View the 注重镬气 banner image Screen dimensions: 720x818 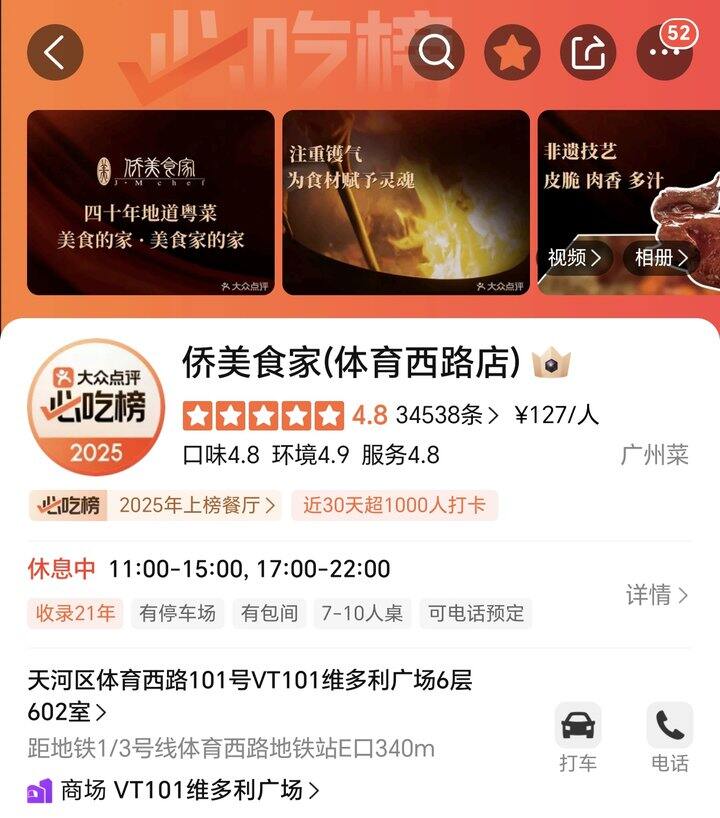[x=406, y=202]
